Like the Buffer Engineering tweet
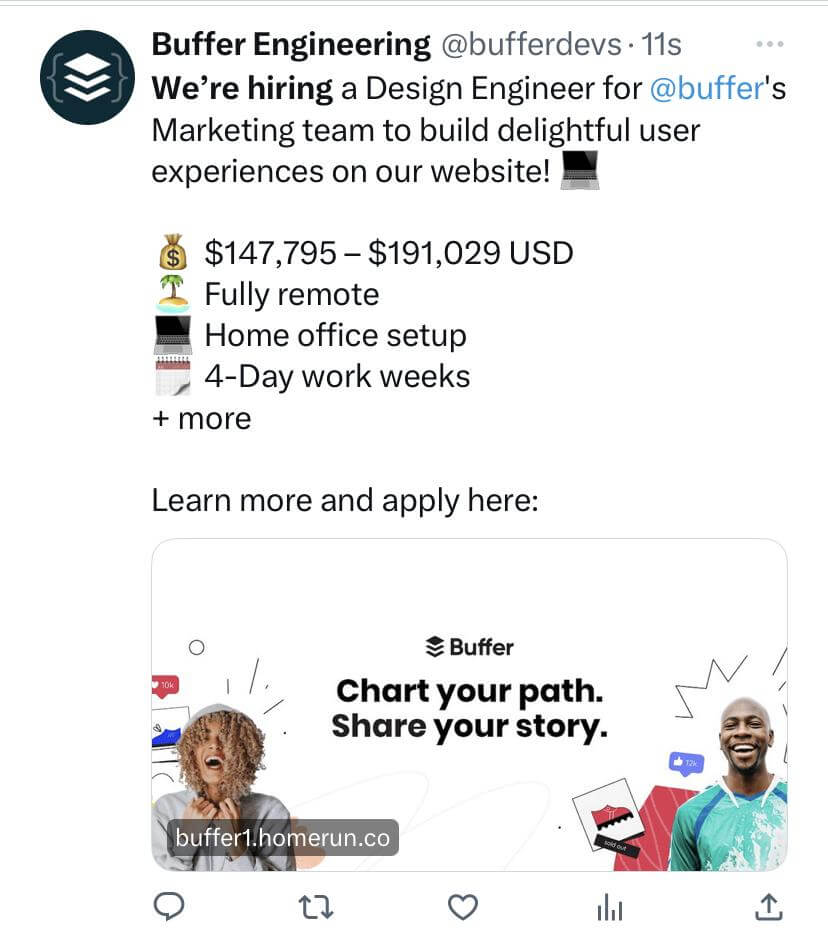 tap(462, 907)
